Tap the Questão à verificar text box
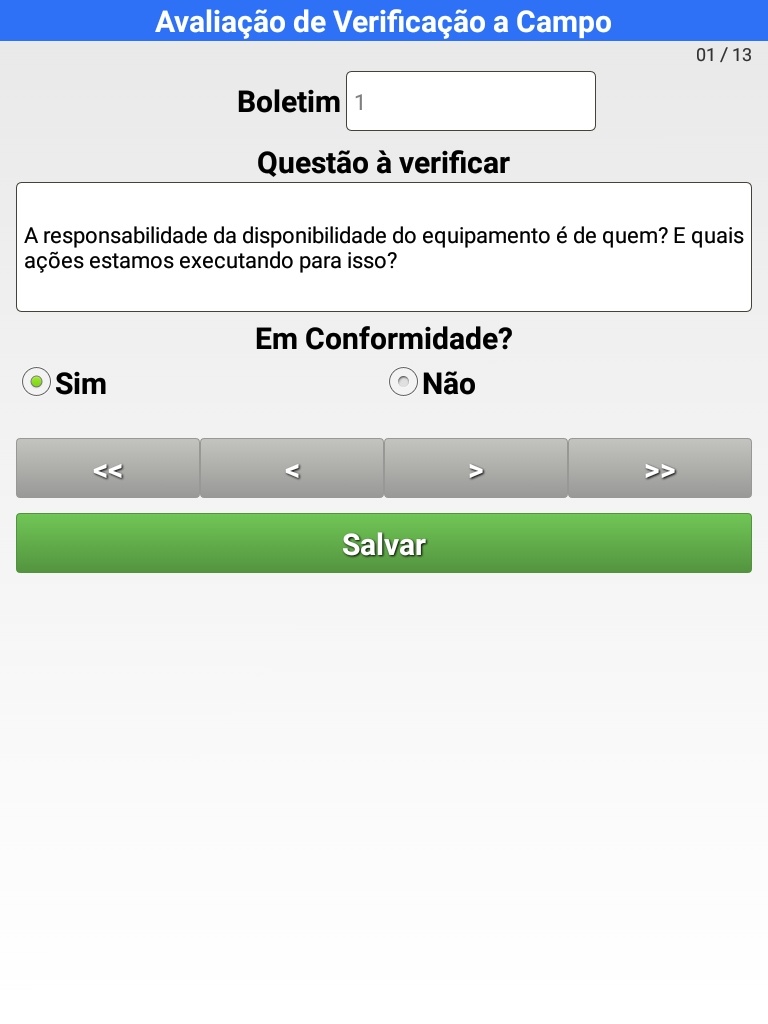Screen dimensions: 768x1024 coord(384,247)
